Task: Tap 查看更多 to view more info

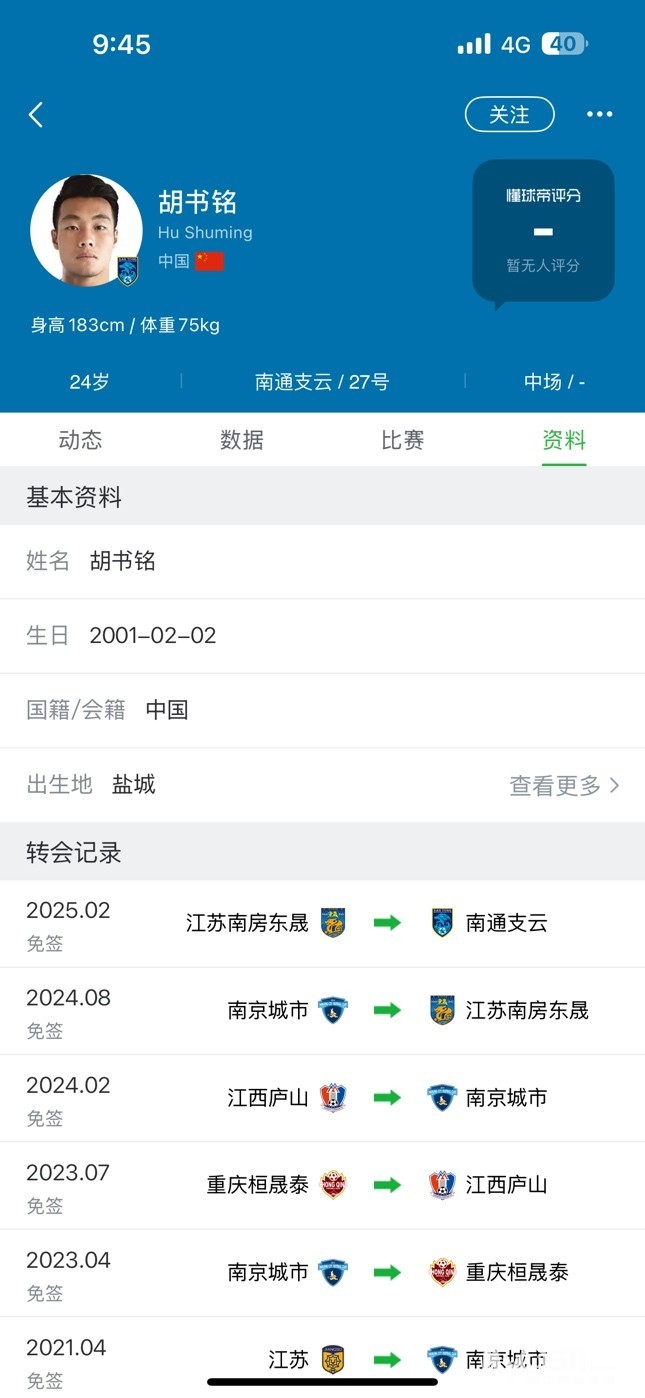Action: [564, 786]
